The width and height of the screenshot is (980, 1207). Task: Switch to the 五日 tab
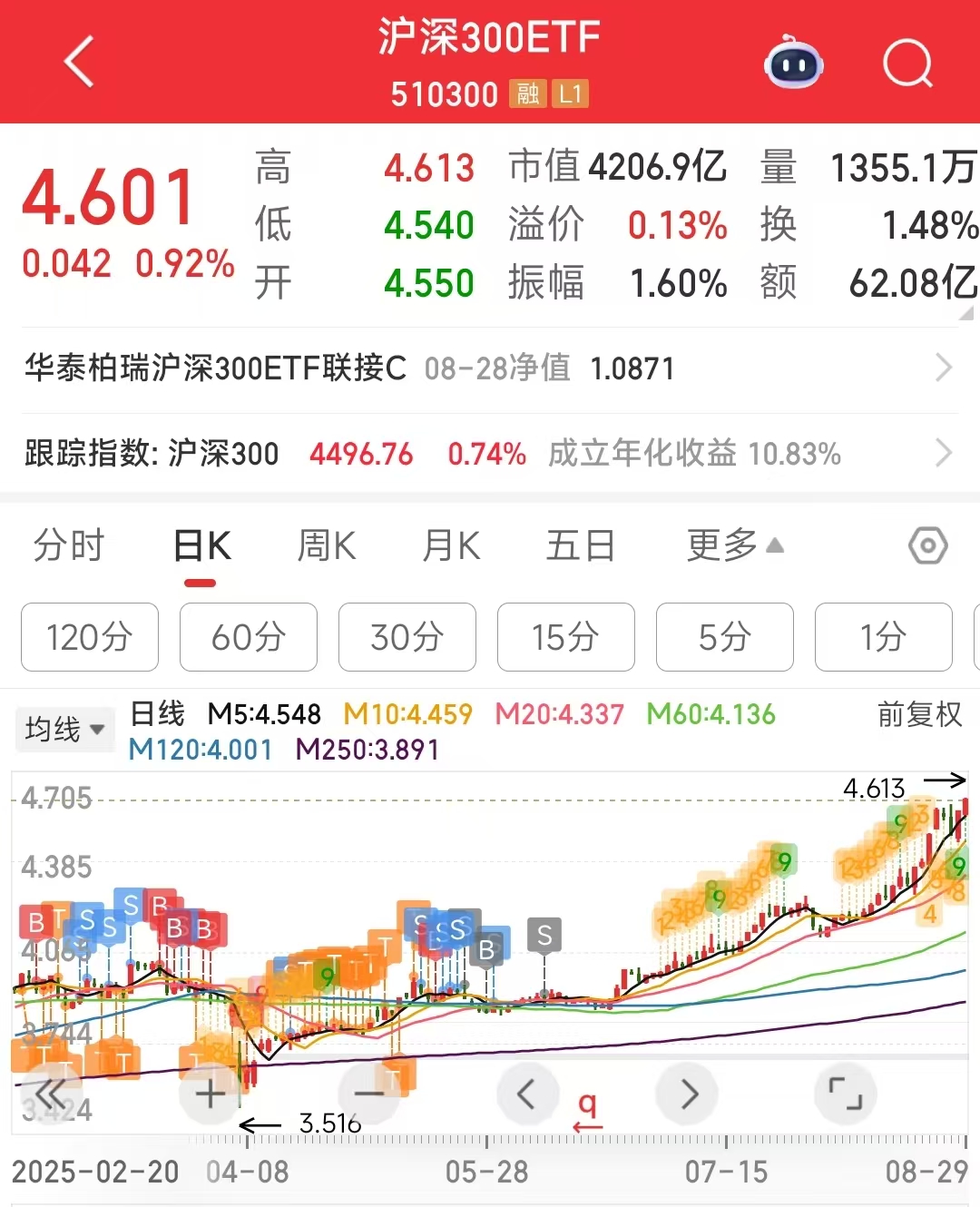581,546
